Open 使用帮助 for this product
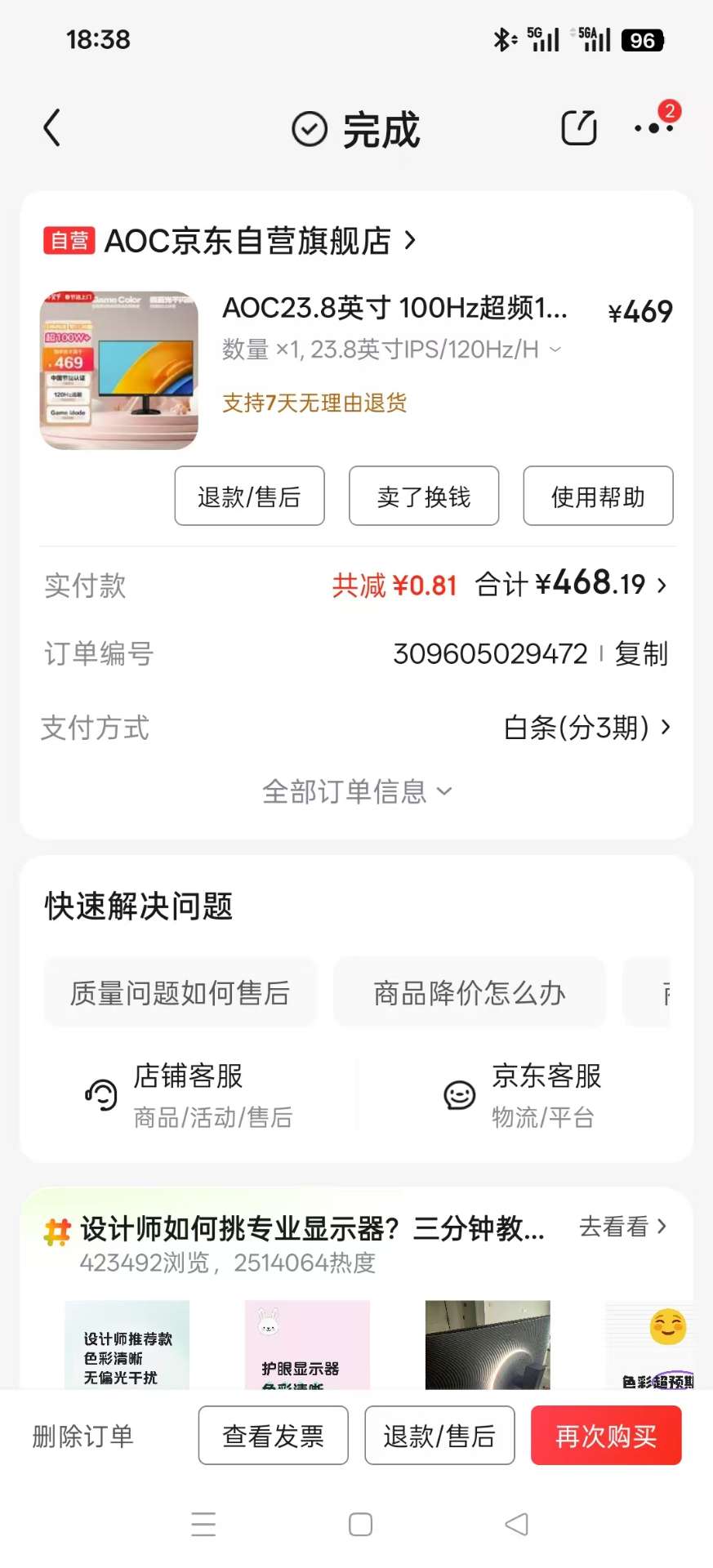This screenshot has width=713, height=1568. (598, 497)
